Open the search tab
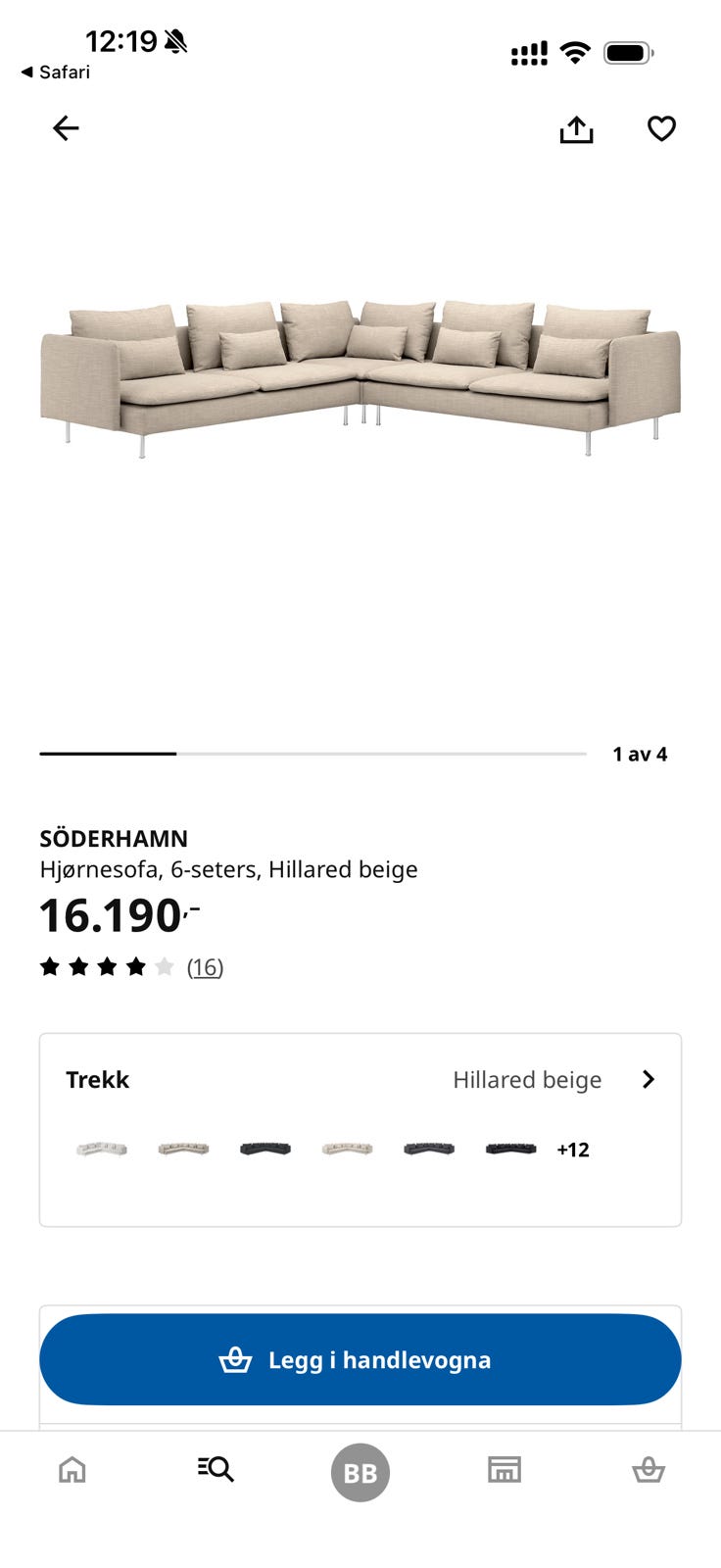Image resolution: width=721 pixels, height=1568 pixels. coord(216,1469)
